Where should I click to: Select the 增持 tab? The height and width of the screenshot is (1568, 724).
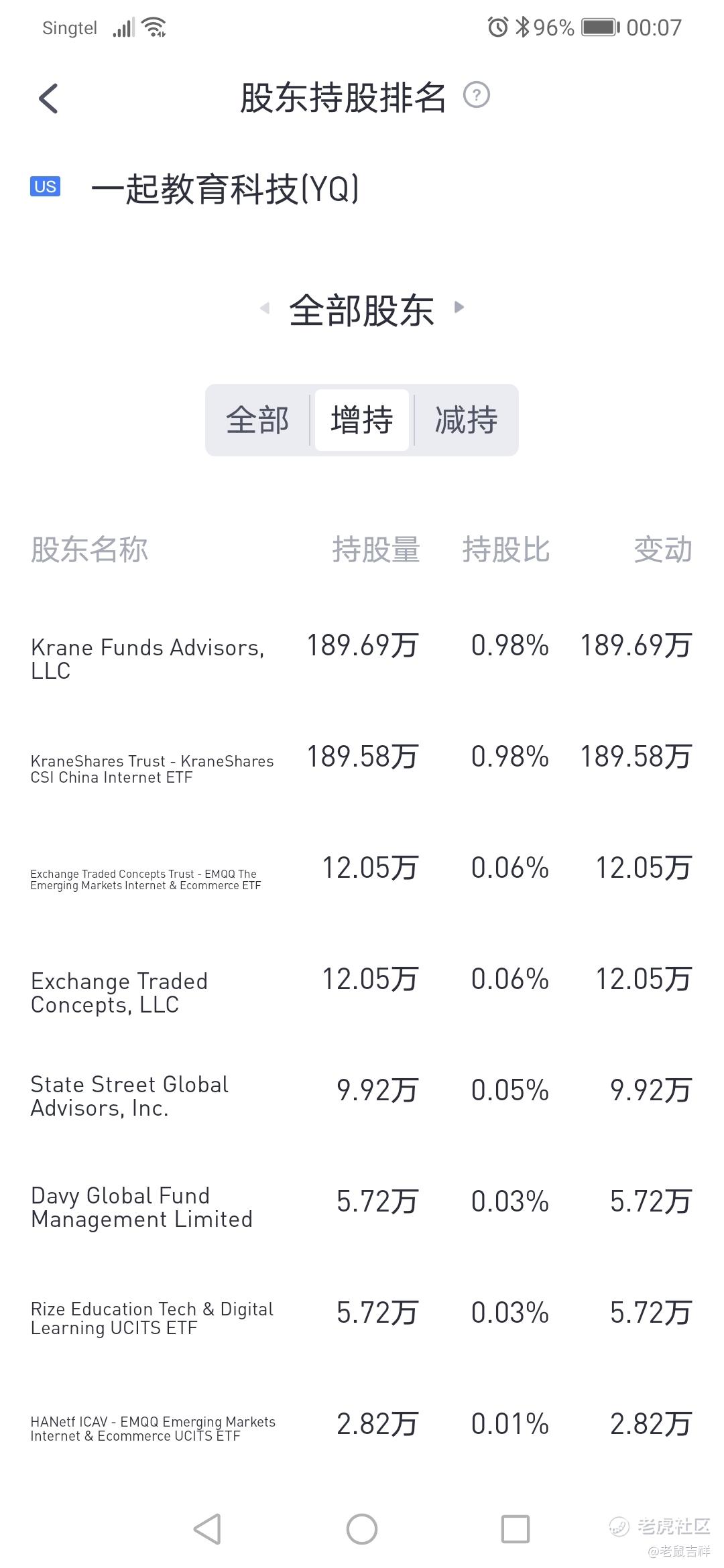click(362, 420)
